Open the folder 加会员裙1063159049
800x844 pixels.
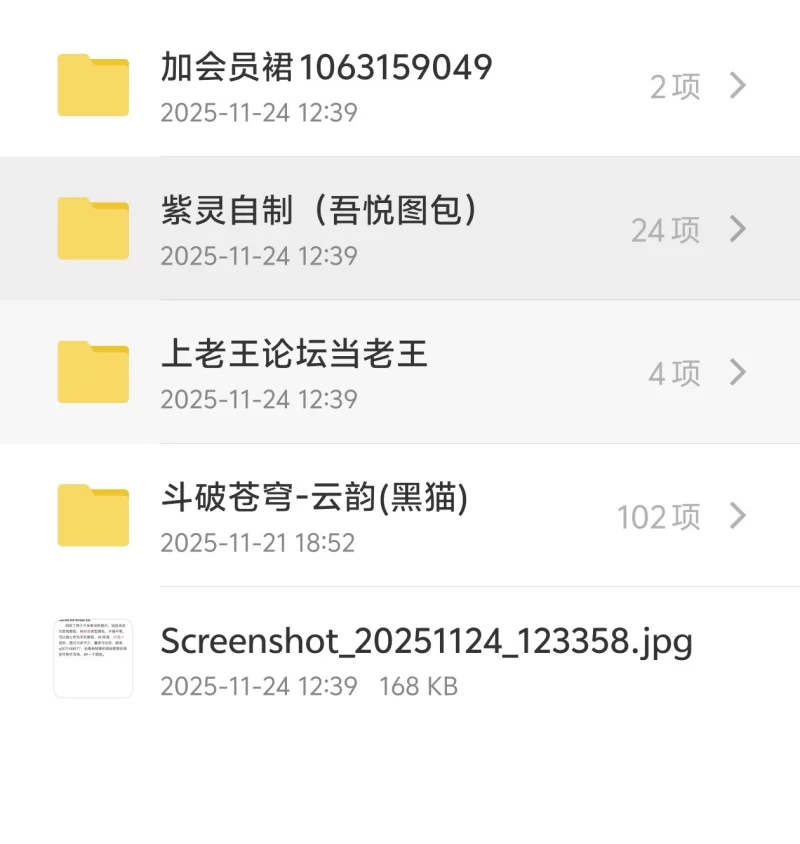[326, 86]
